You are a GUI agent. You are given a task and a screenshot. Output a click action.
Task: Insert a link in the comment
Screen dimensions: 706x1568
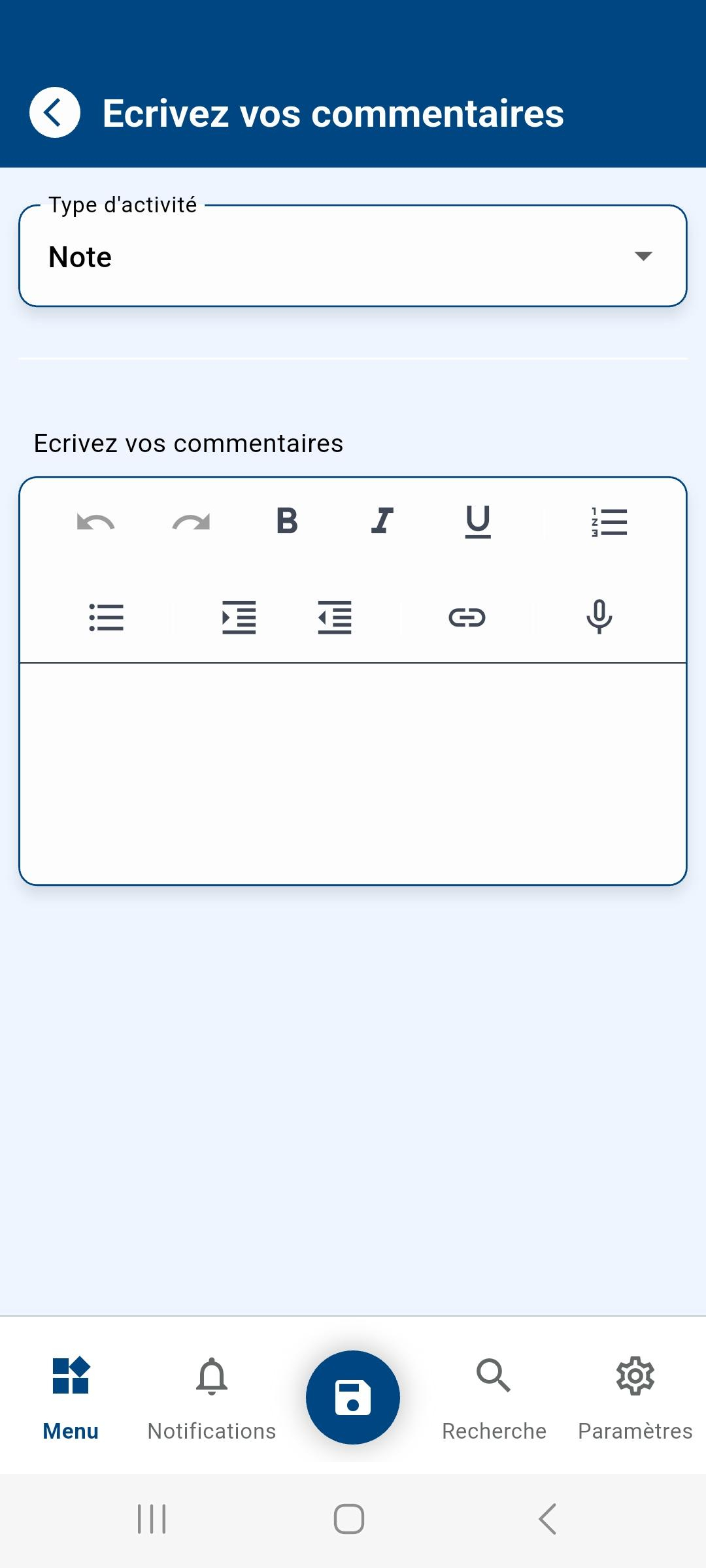[x=467, y=617]
